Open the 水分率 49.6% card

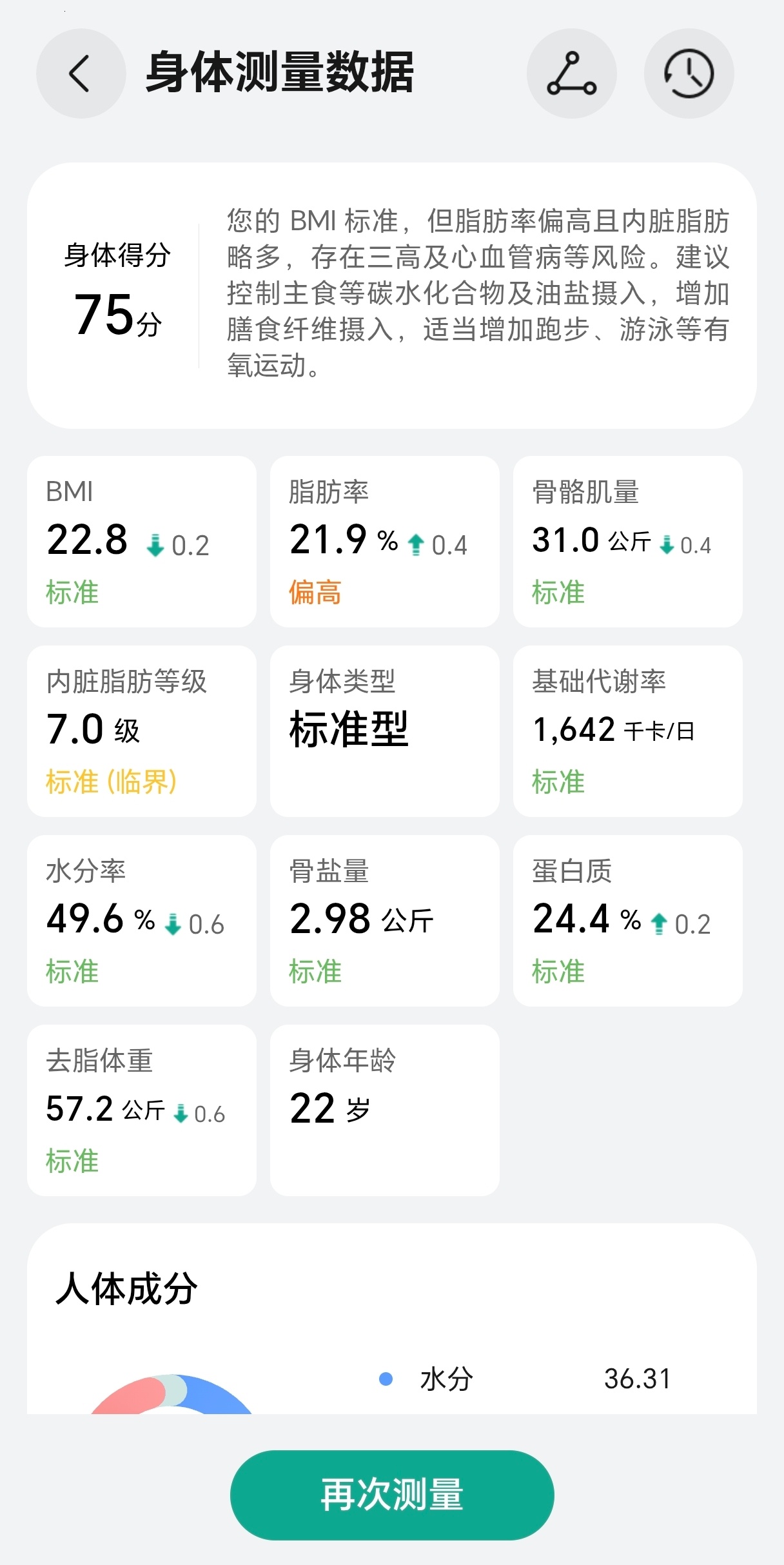[x=142, y=921]
